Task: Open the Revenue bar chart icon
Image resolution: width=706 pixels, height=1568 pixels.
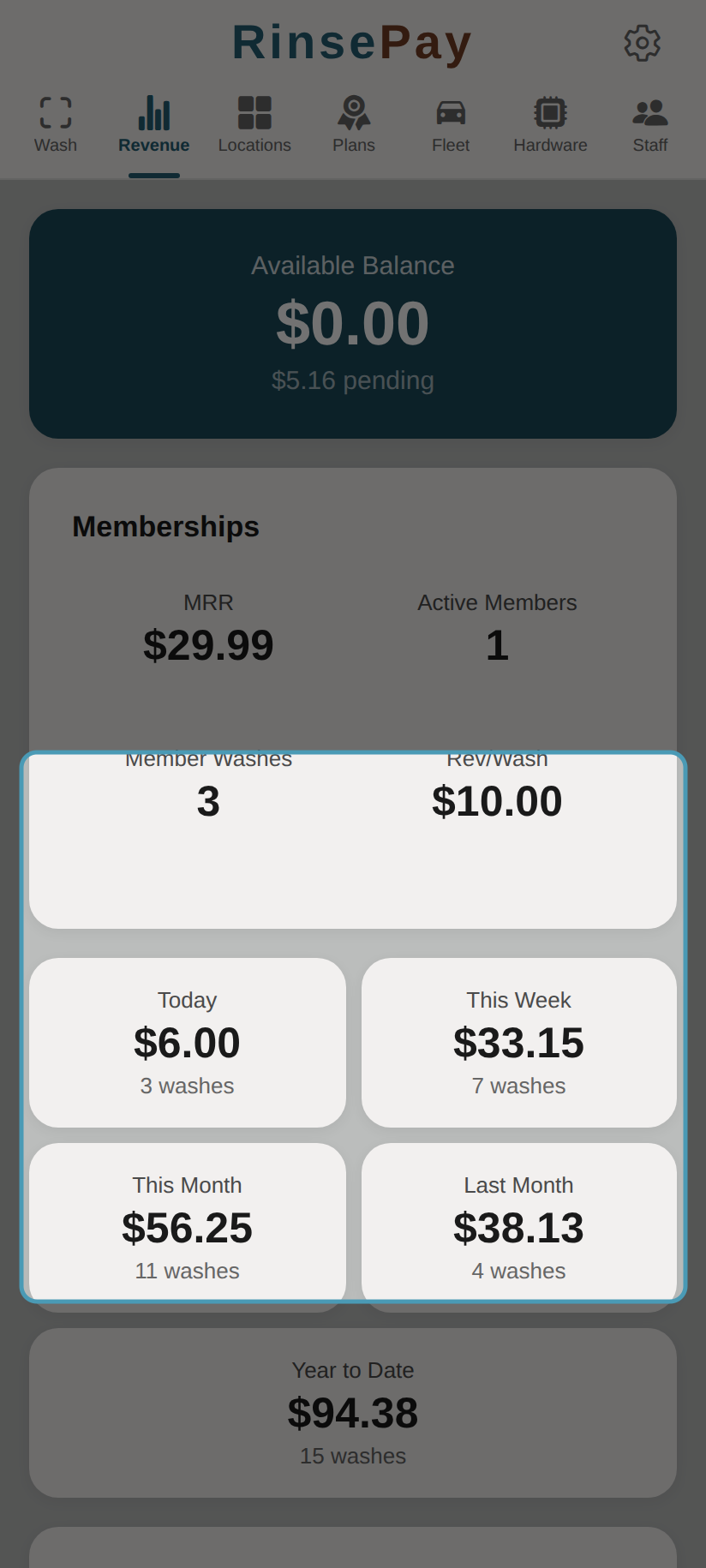Action: pyautogui.click(x=153, y=111)
